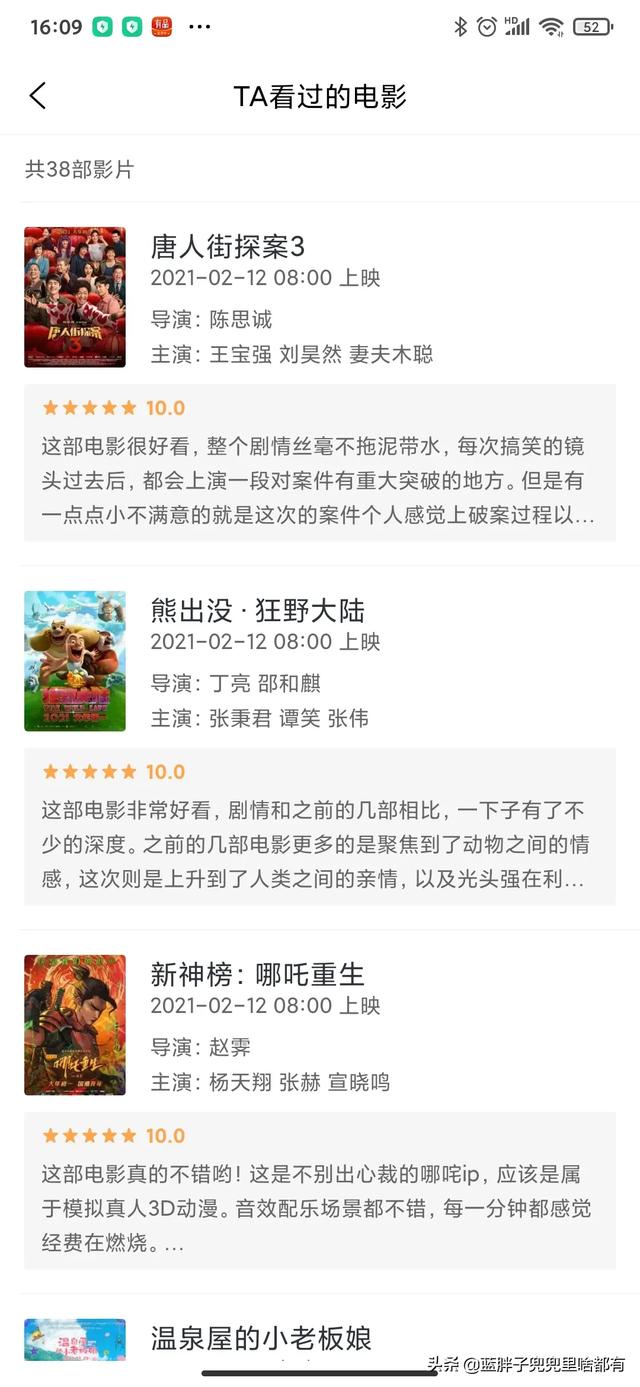Open the 唐人街探案3 movie entry
This screenshot has width=640, height=1387.
pos(320,297)
